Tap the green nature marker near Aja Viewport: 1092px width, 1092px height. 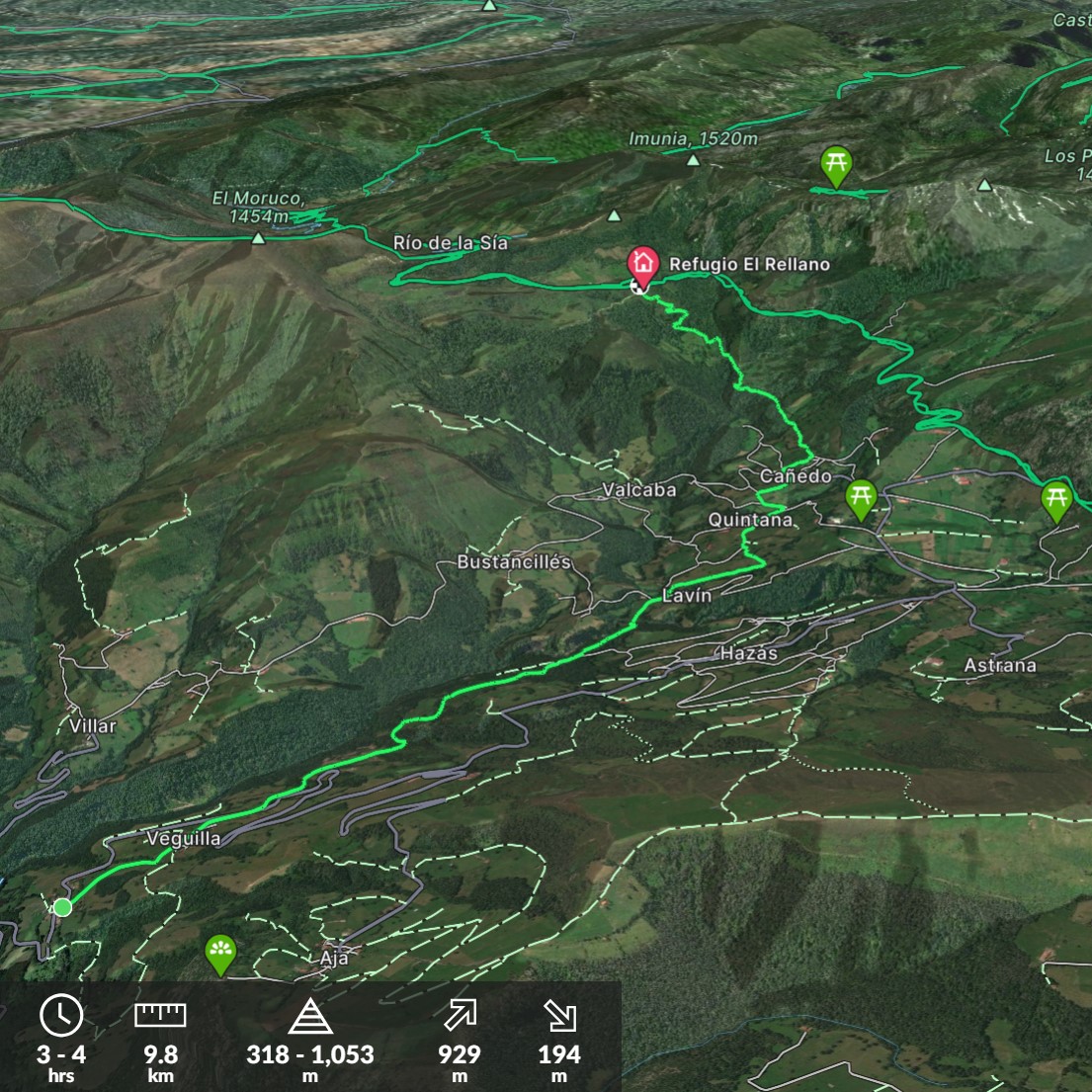click(x=220, y=953)
